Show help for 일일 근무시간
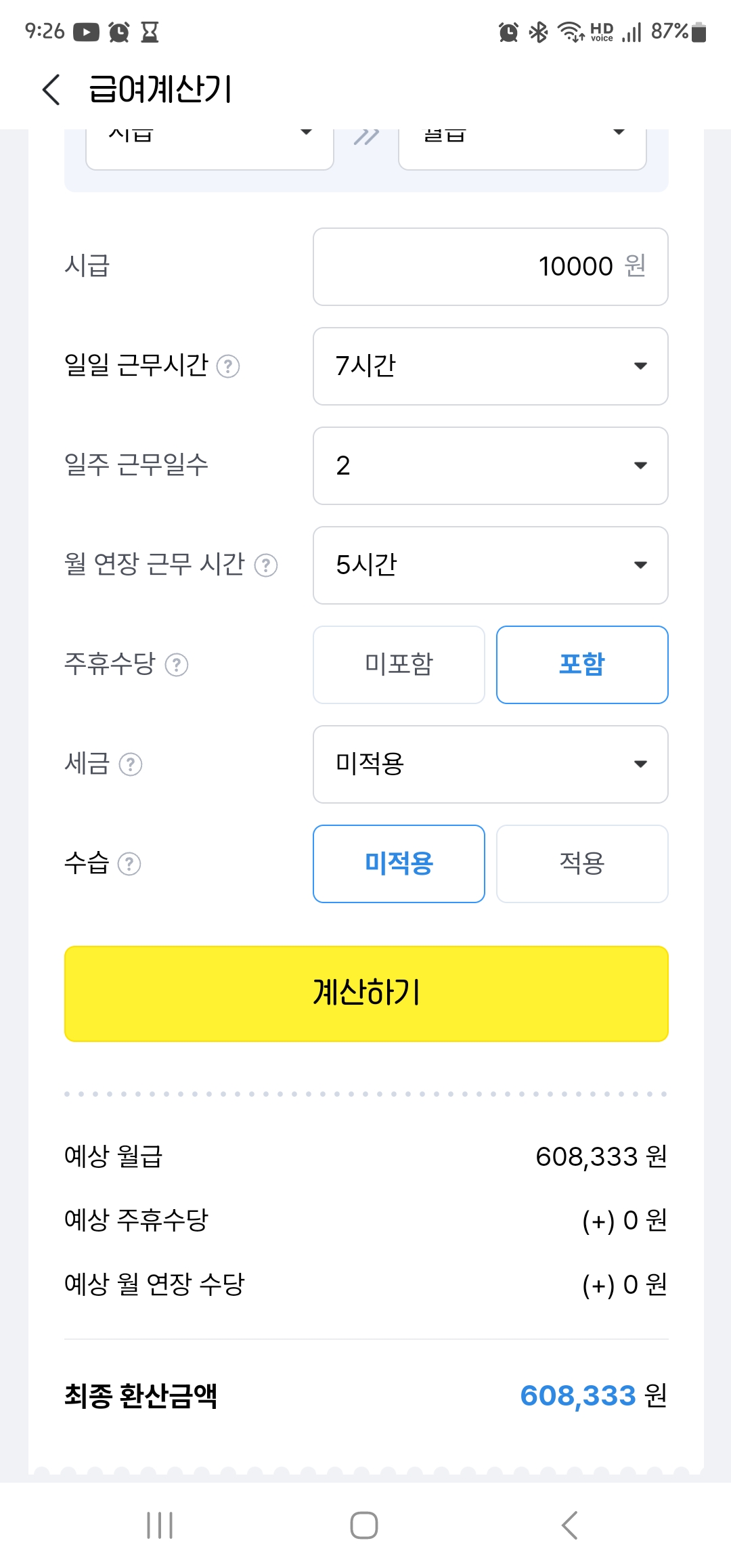 (228, 366)
